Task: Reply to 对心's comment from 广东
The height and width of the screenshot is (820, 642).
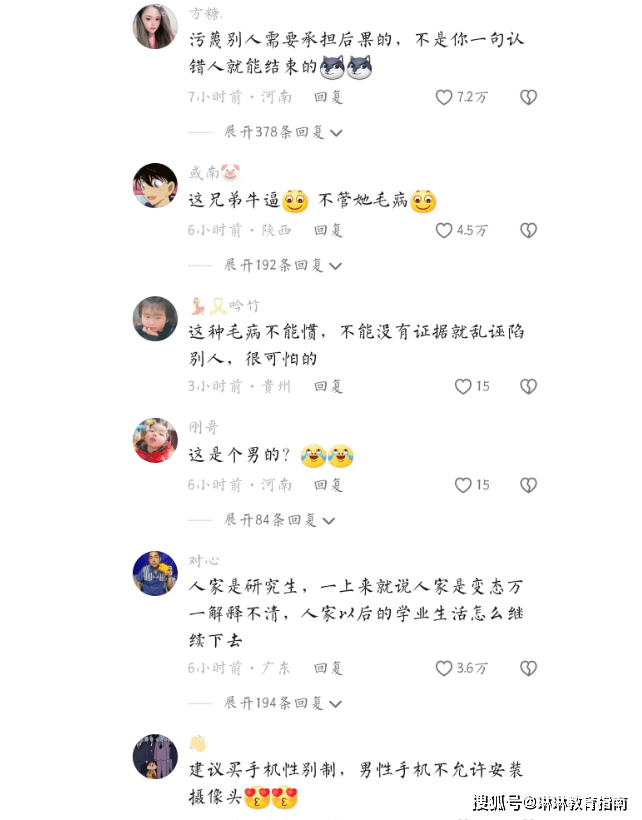Action: click(x=328, y=668)
